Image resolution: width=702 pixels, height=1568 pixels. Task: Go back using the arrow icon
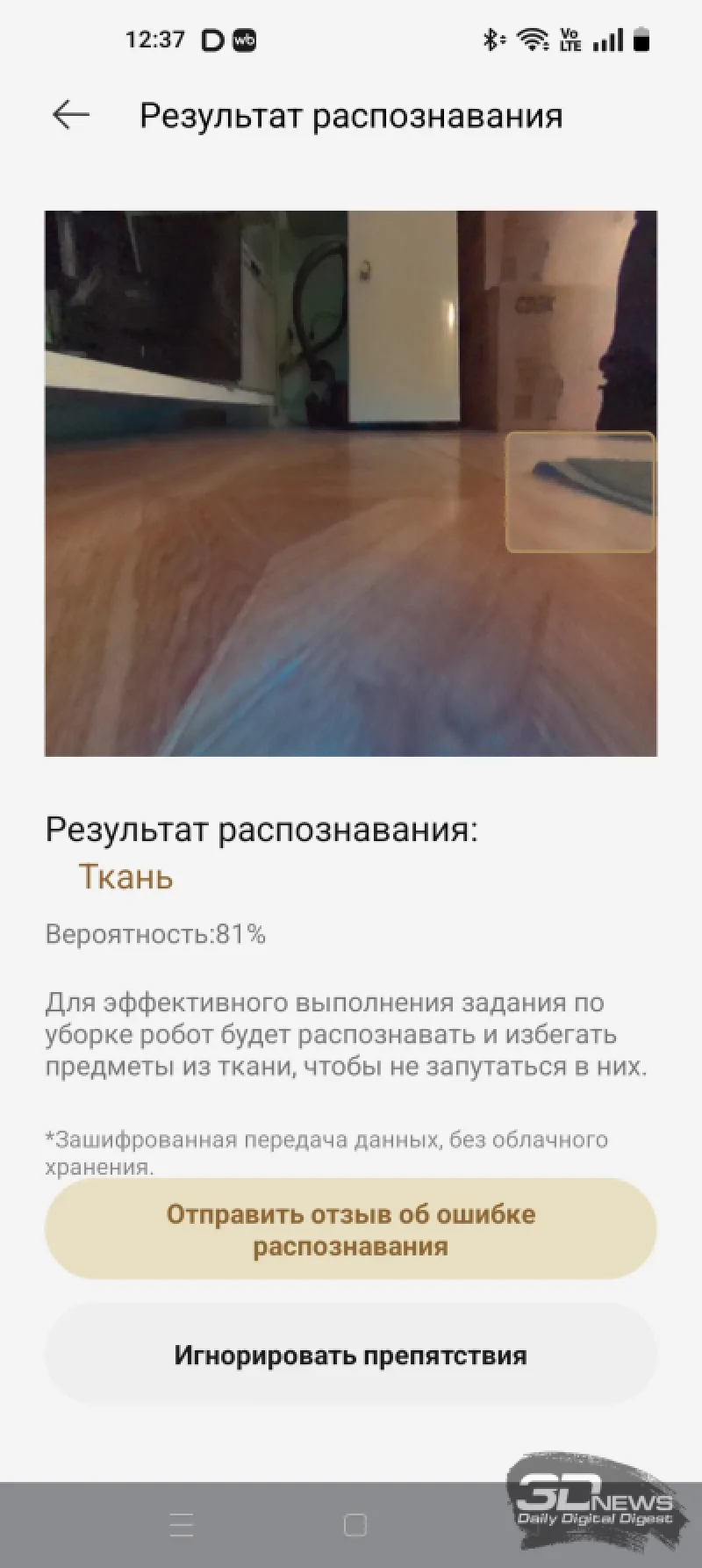coord(71,115)
